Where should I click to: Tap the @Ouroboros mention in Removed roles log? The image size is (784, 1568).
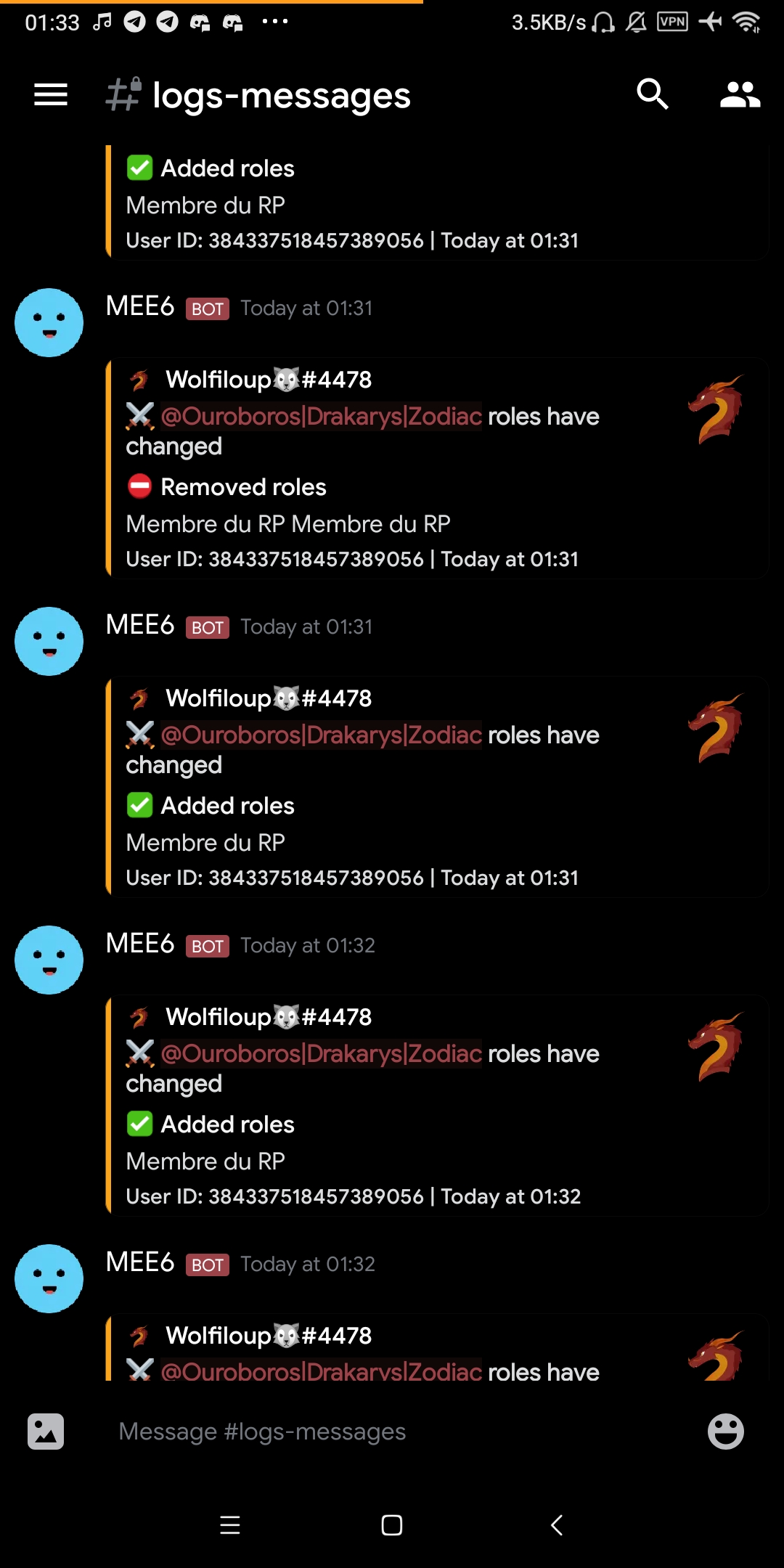click(x=321, y=417)
